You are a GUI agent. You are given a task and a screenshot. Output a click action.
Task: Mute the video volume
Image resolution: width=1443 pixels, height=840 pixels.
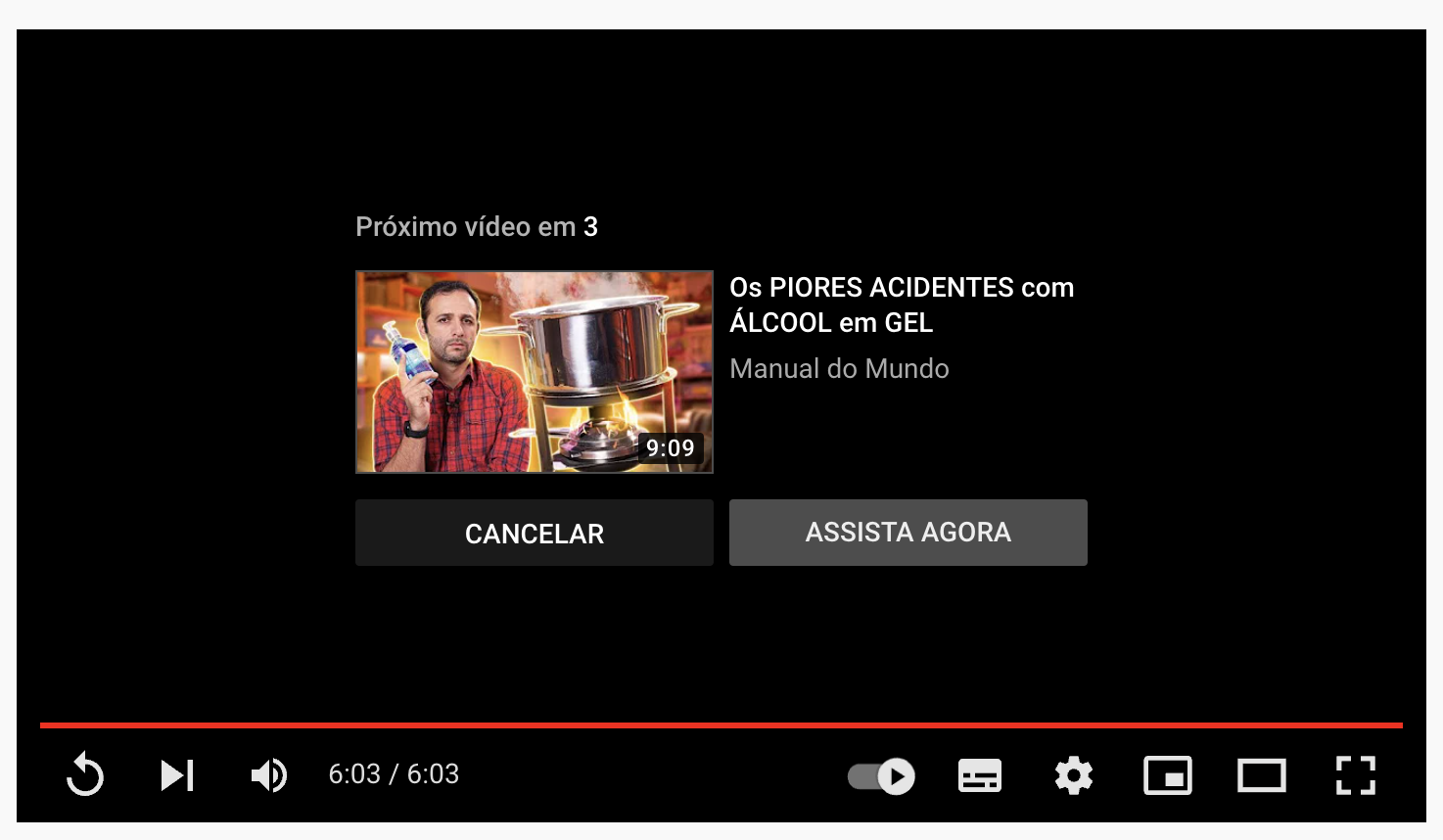coord(268,775)
